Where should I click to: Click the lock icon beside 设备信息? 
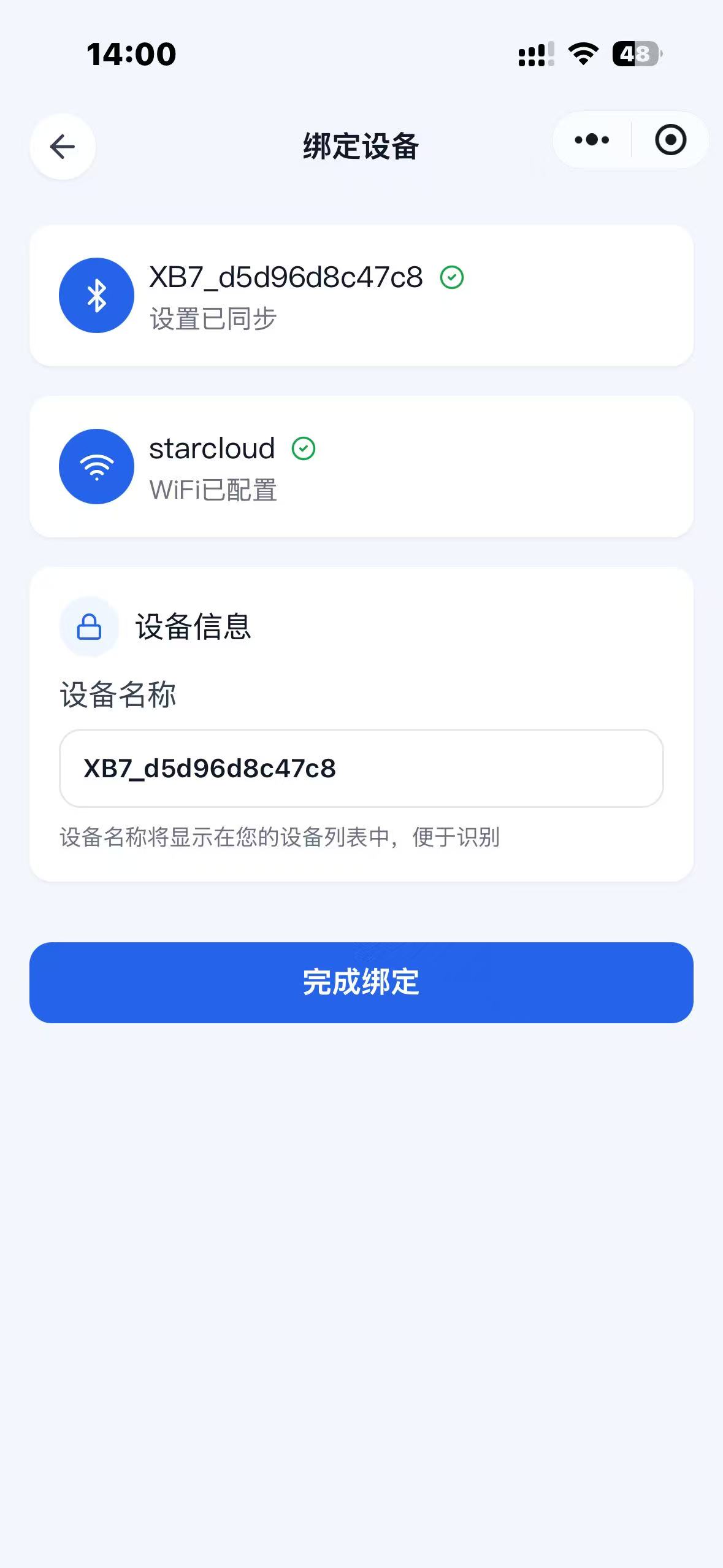pos(88,626)
